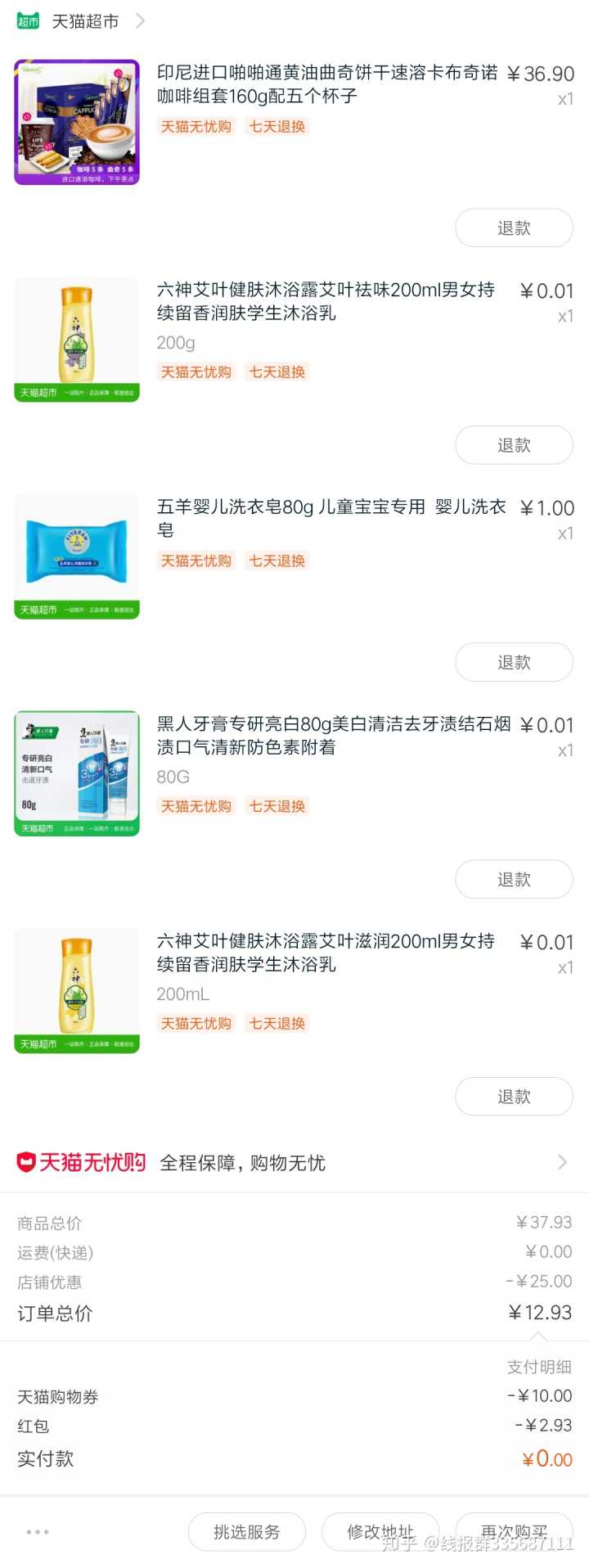Request 退款 for 六神艾叶祛味 shower gel
The width and height of the screenshot is (589, 1568).
coord(514,445)
